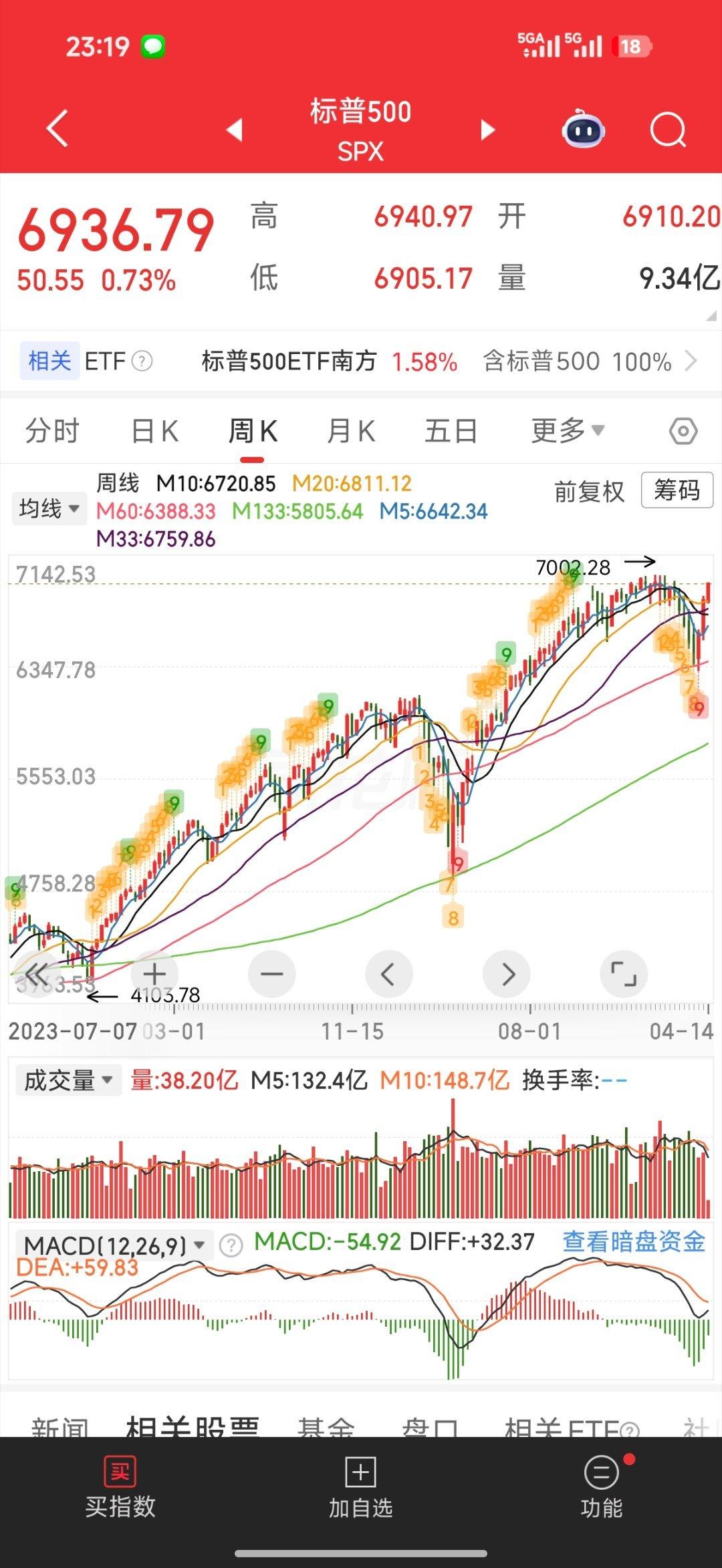The image size is (722, 1568).
Task: Pan the chart right with the arrow icon
Action: (x=506, y=974)
